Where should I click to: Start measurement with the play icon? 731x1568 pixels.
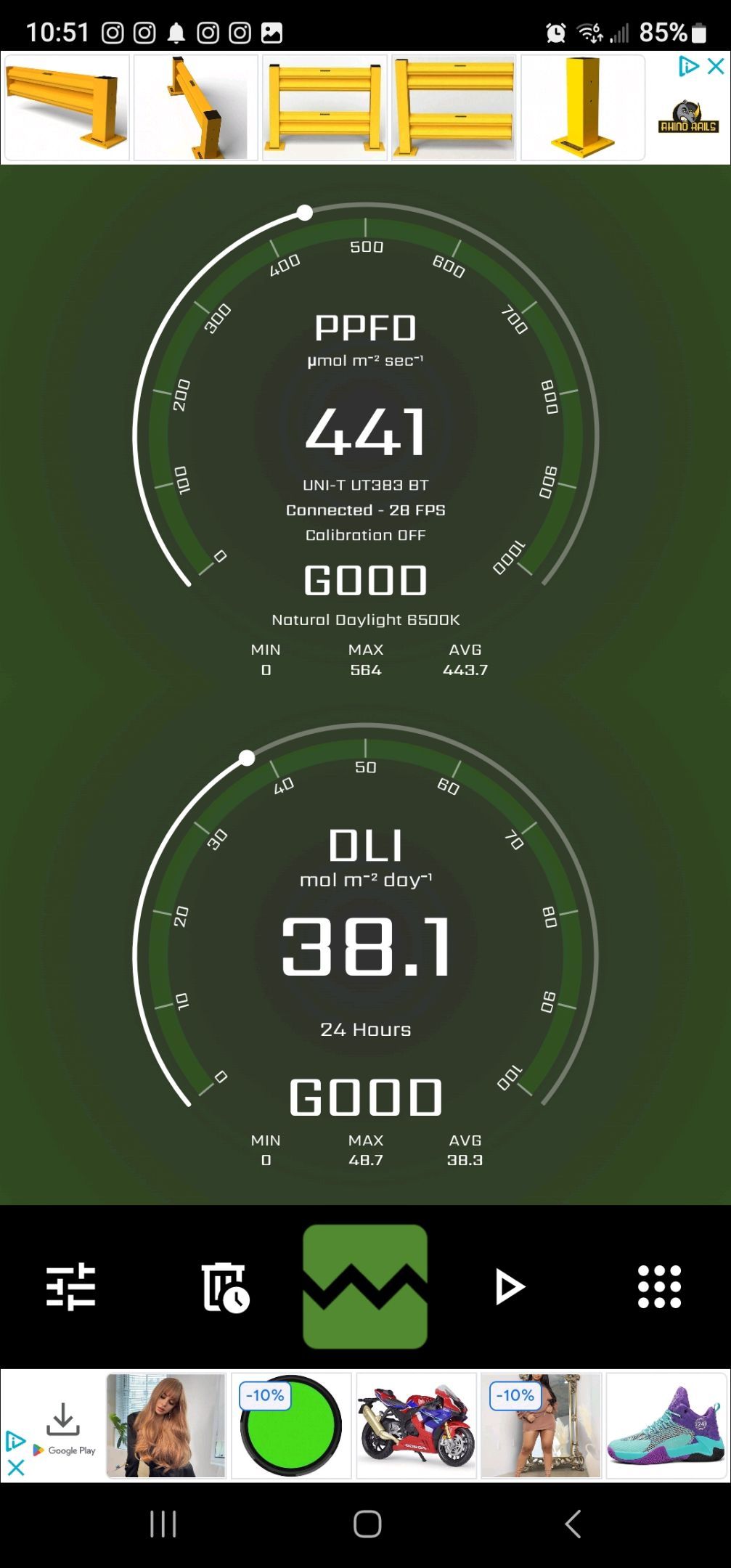coord(509,1287)
